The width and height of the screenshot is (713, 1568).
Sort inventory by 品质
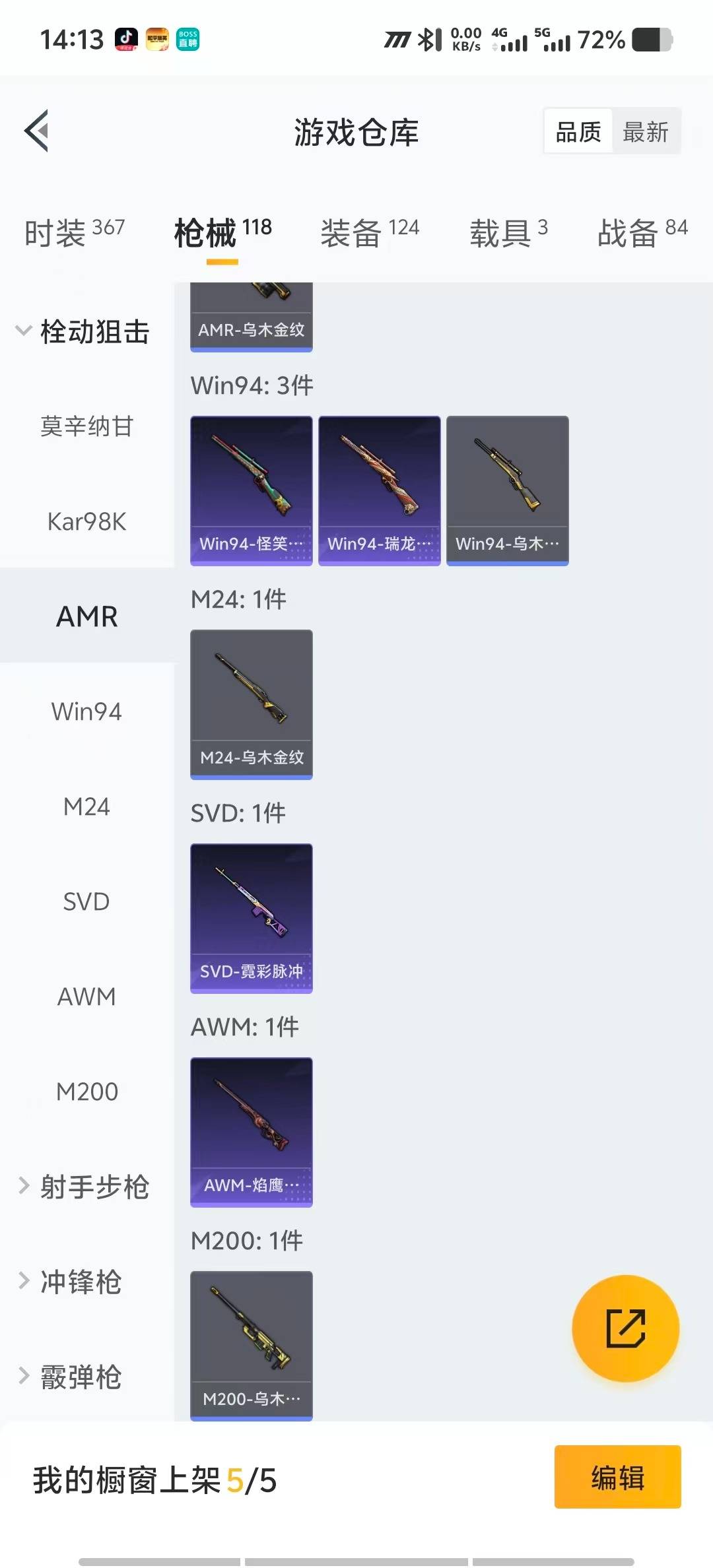point(578,132)
